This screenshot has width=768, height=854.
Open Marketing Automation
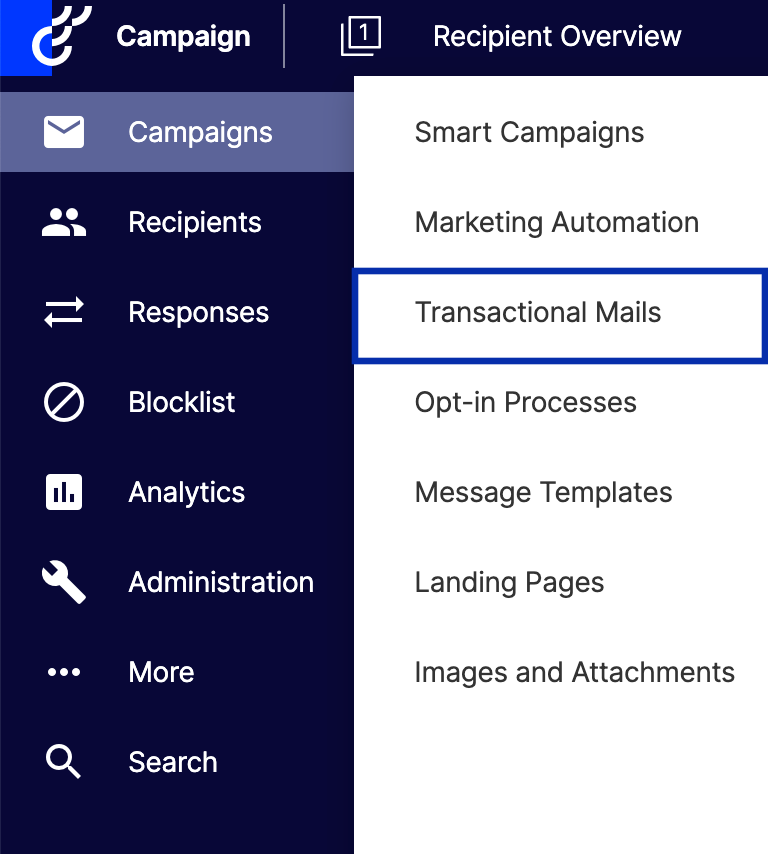point(556,222)
